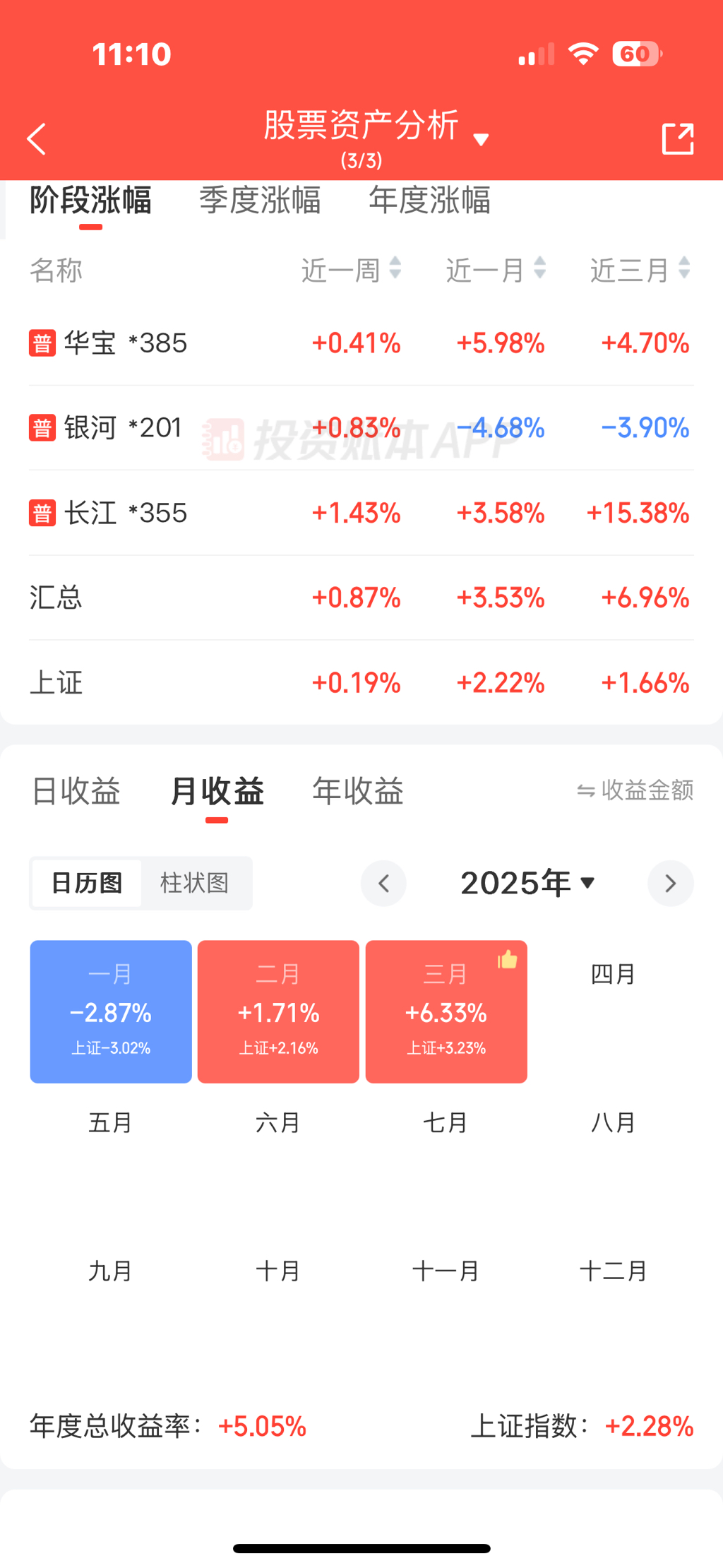This screenshot has height=1568, width=723.
Task: Open the 三月 +6.33% monthly tile
Action: tap(446, 1011)
